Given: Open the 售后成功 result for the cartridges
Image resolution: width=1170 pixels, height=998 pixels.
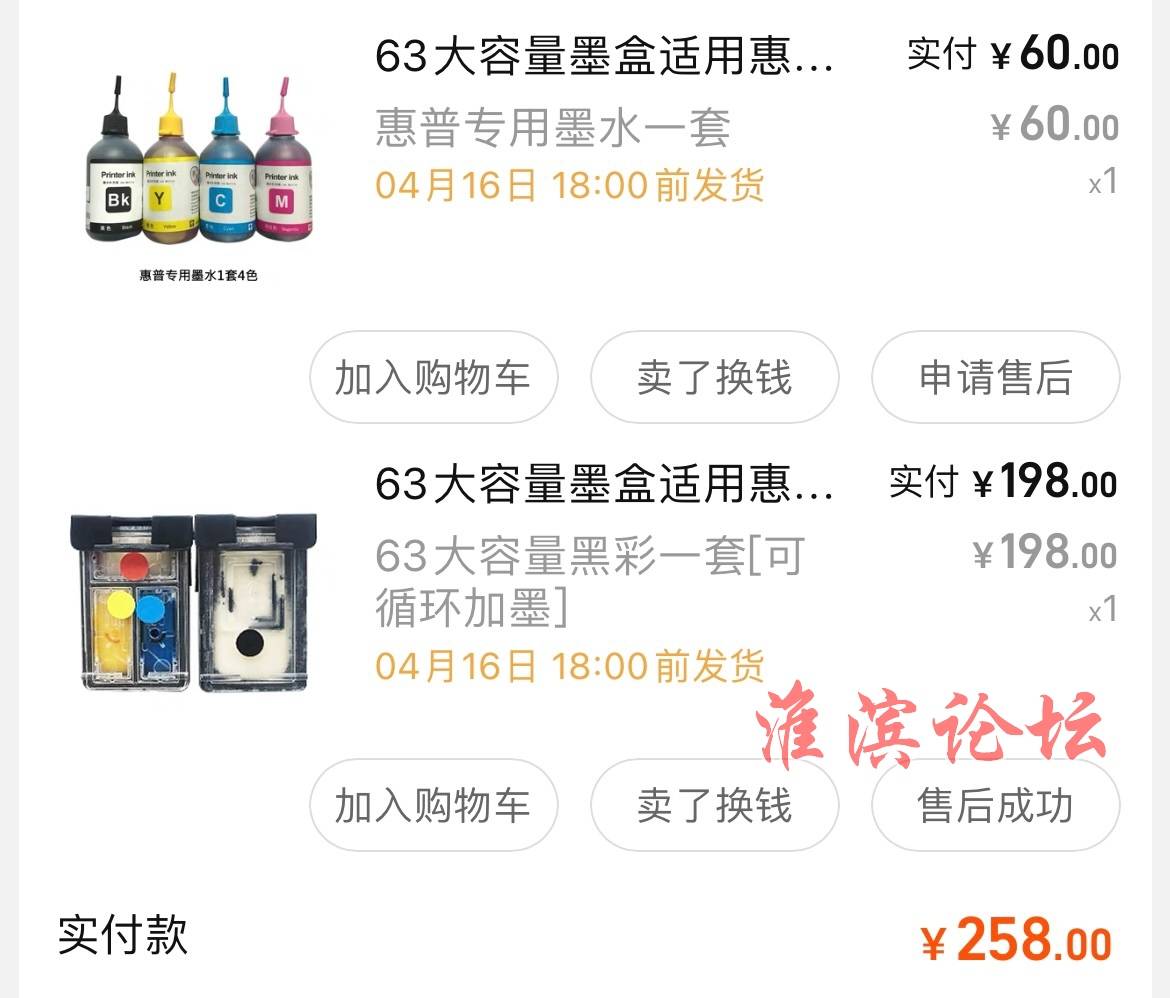Looking at the screenshot, I should [995, 805].
